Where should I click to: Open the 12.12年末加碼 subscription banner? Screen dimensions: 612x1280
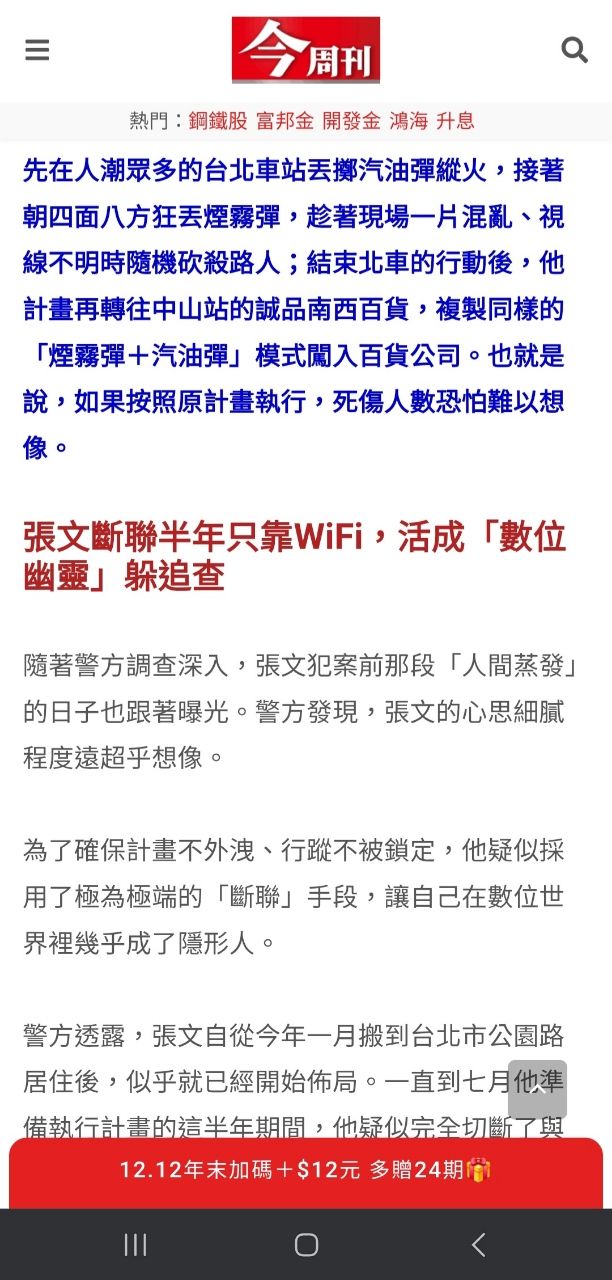306,1172
